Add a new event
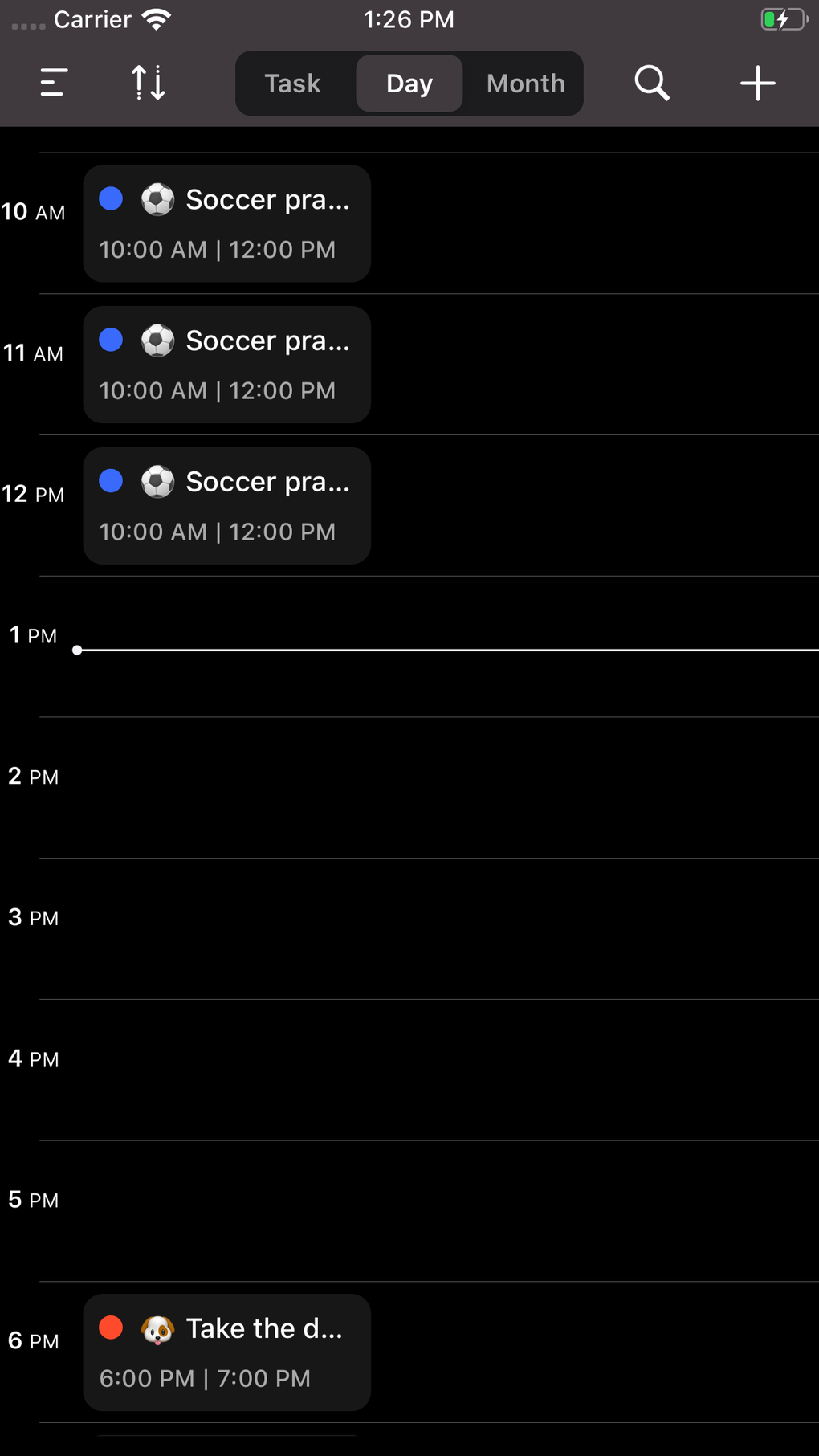The width and height of the screenshot is (819, 1456). (x=757, y=83)
